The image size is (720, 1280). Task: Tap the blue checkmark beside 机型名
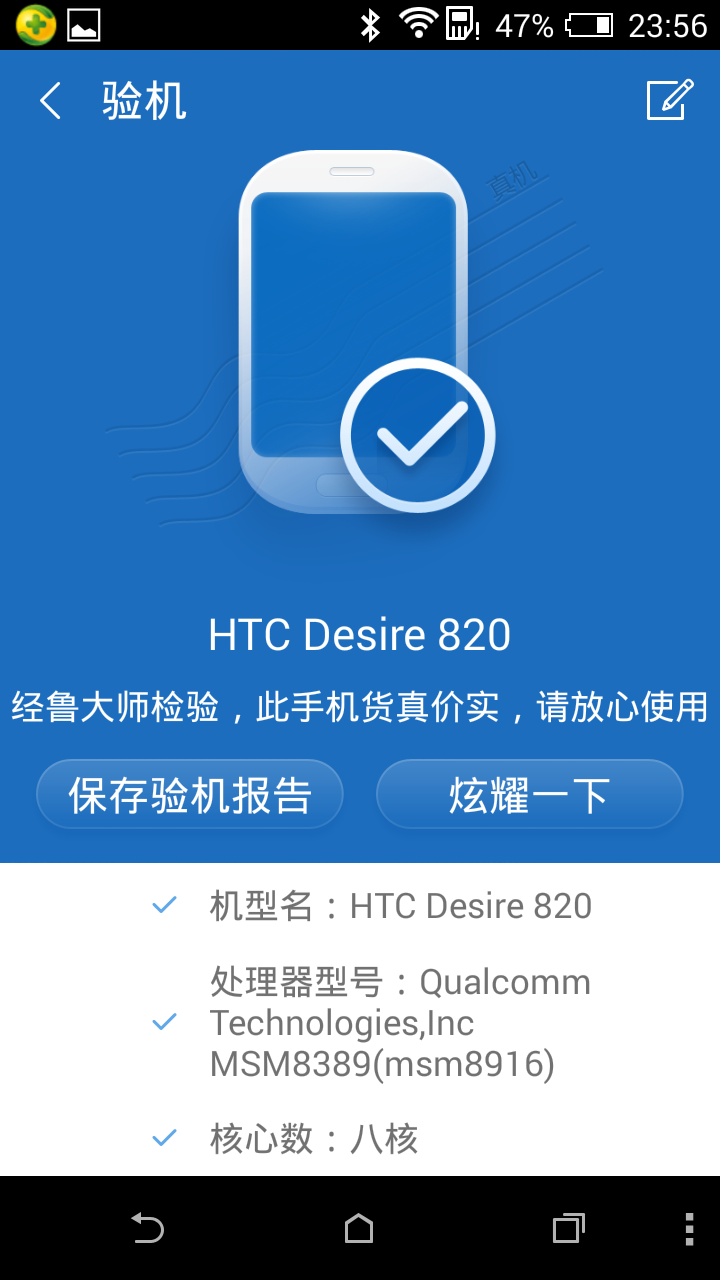point(165,906)
